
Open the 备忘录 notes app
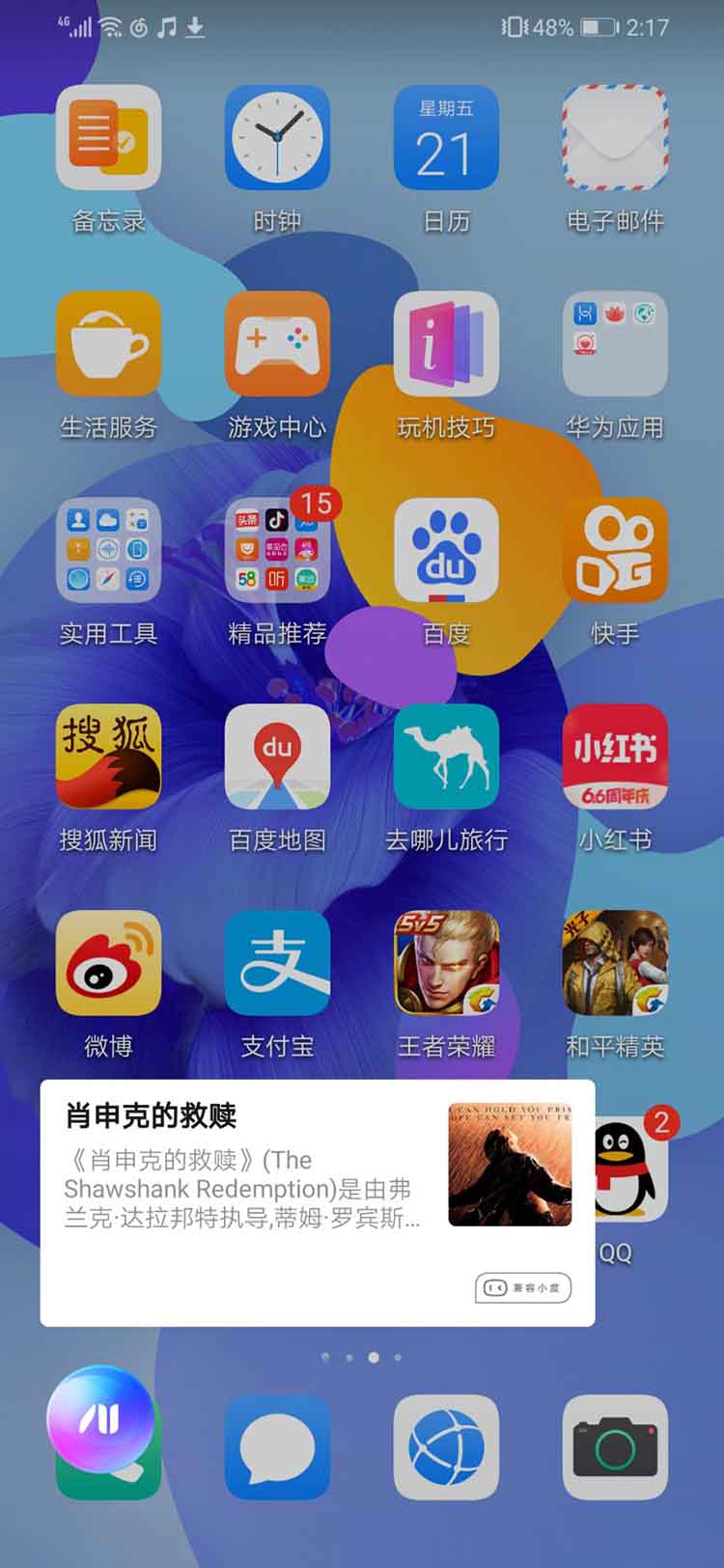click(108, 138)
